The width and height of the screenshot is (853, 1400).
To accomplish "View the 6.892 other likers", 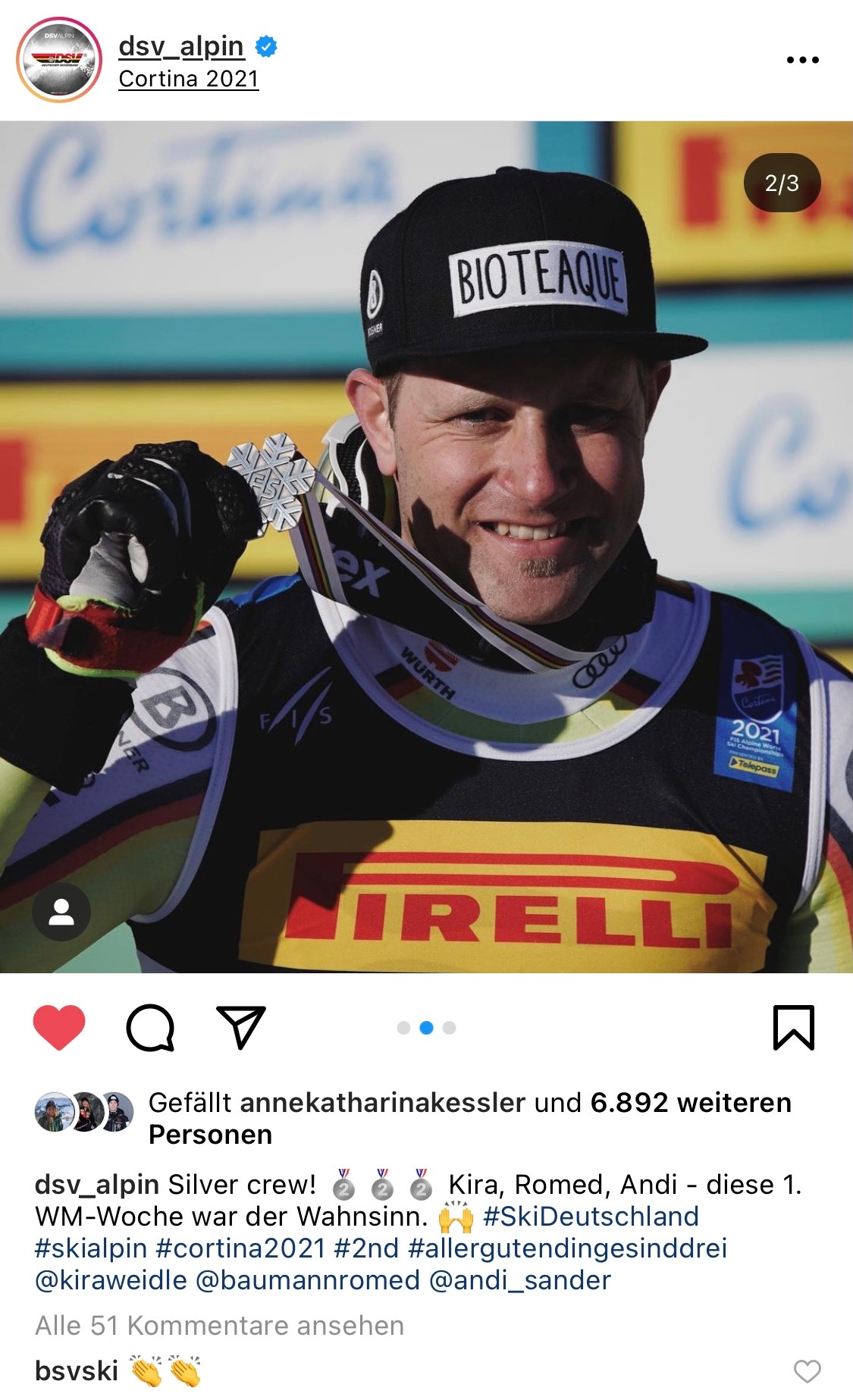I will coord(690,1103).
